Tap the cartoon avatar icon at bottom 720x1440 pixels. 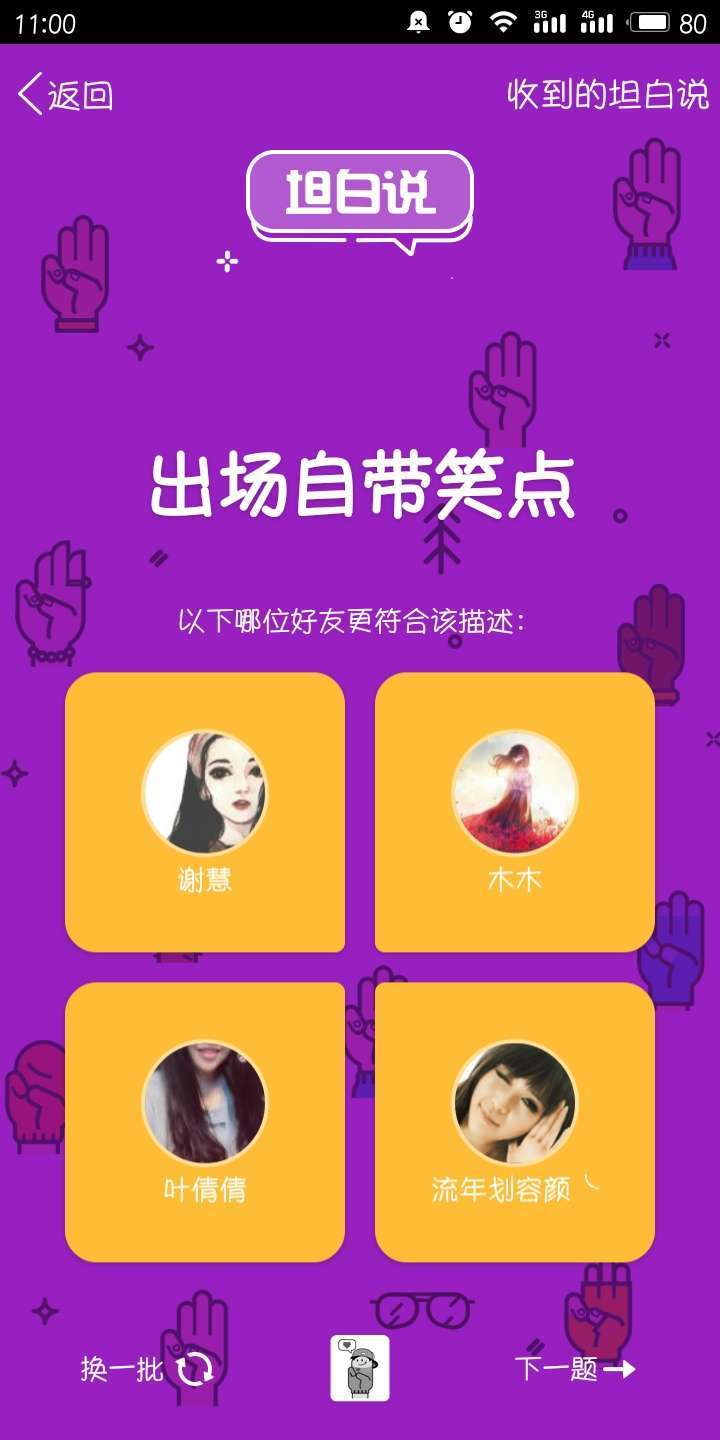tap(360, 1368)
